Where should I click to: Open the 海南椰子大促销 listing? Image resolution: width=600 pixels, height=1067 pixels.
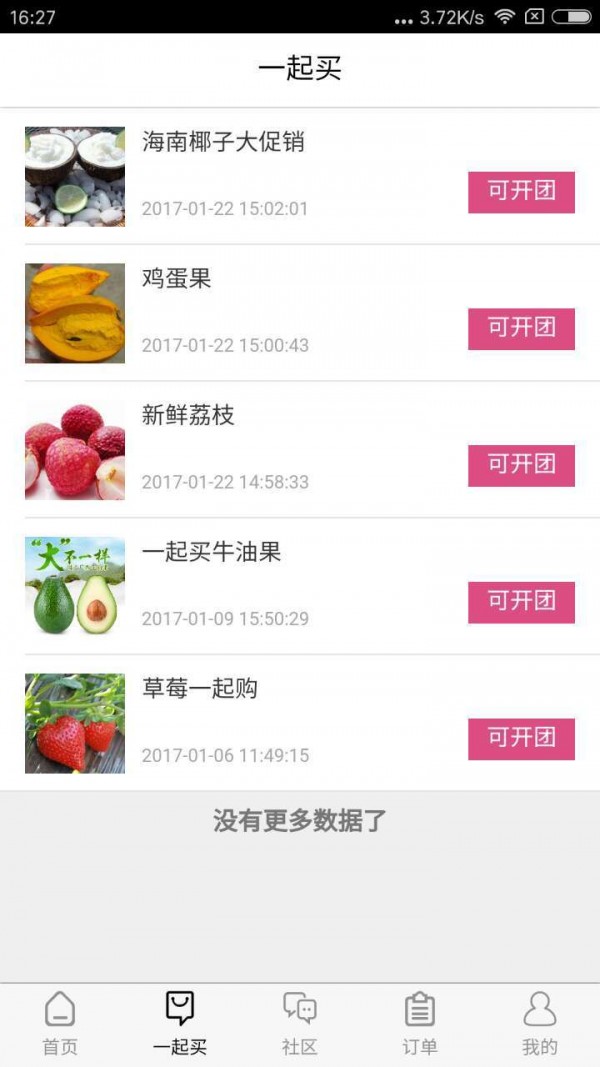tap(223, 143)
